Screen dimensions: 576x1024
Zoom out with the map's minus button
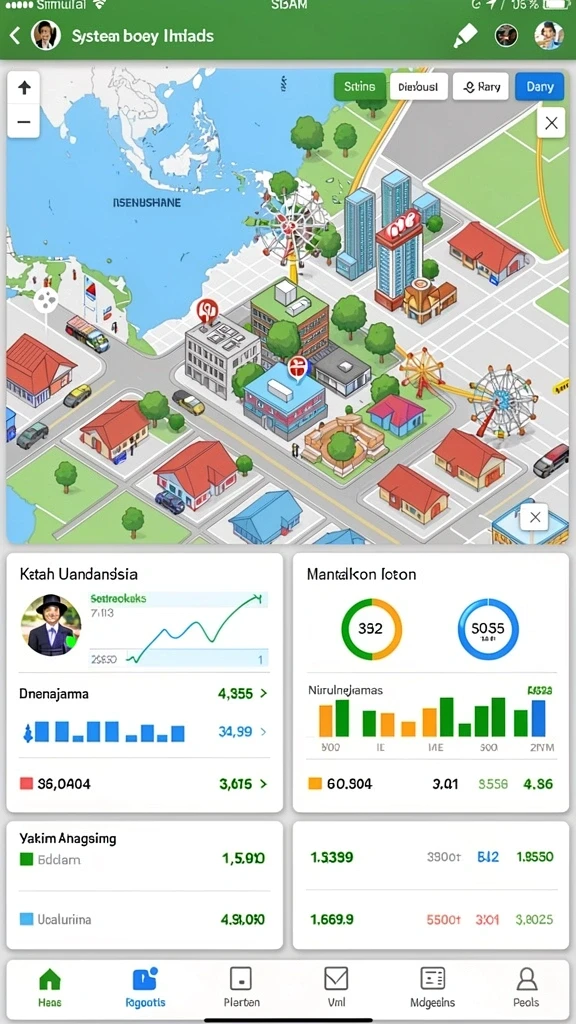click(24, 121)
